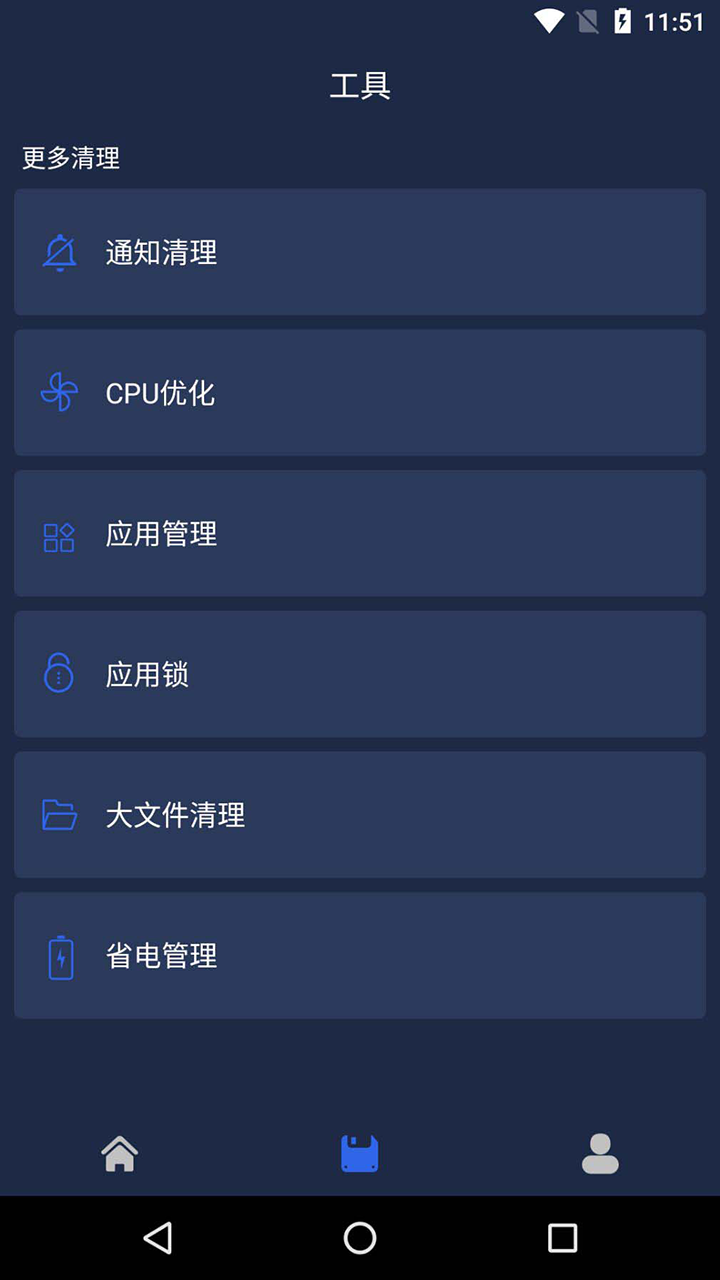Open 大文件清理 large file cleanup

(360, 815)
